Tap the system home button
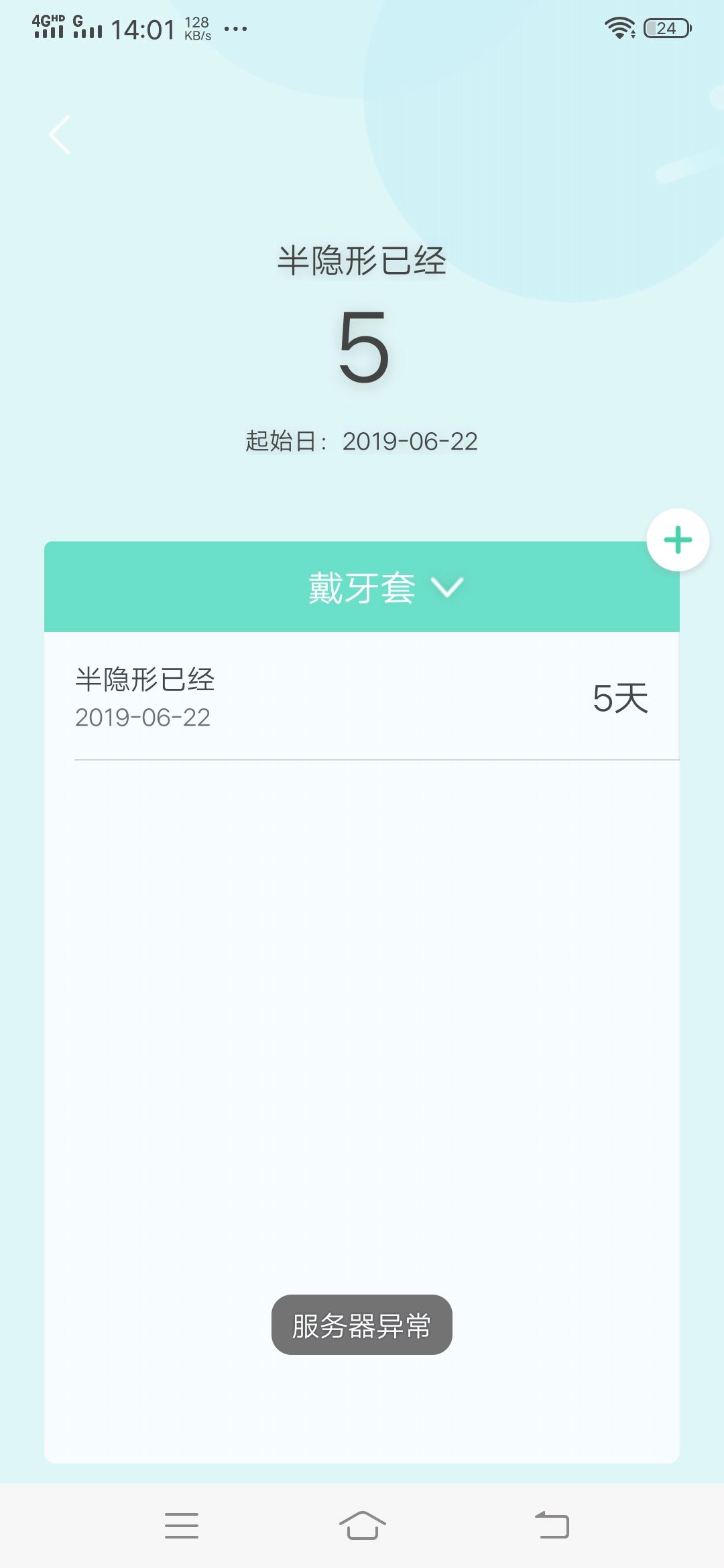This screenshot has height=1568, width=724. pos(362,1526)
